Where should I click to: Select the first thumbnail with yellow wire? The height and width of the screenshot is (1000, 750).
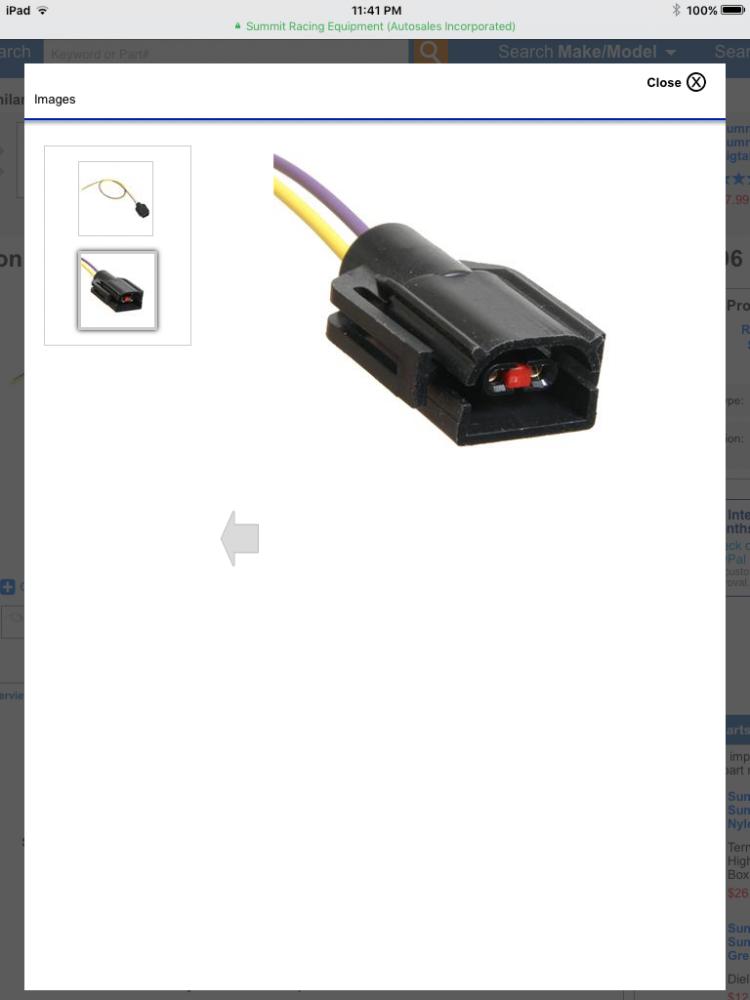(x=116, y=198)
